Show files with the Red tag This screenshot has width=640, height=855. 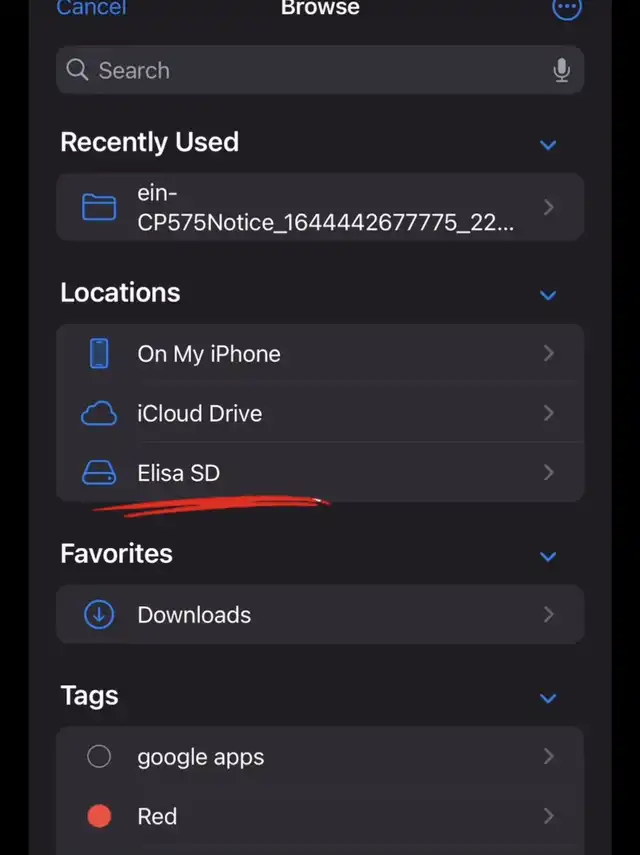[320, 817]
